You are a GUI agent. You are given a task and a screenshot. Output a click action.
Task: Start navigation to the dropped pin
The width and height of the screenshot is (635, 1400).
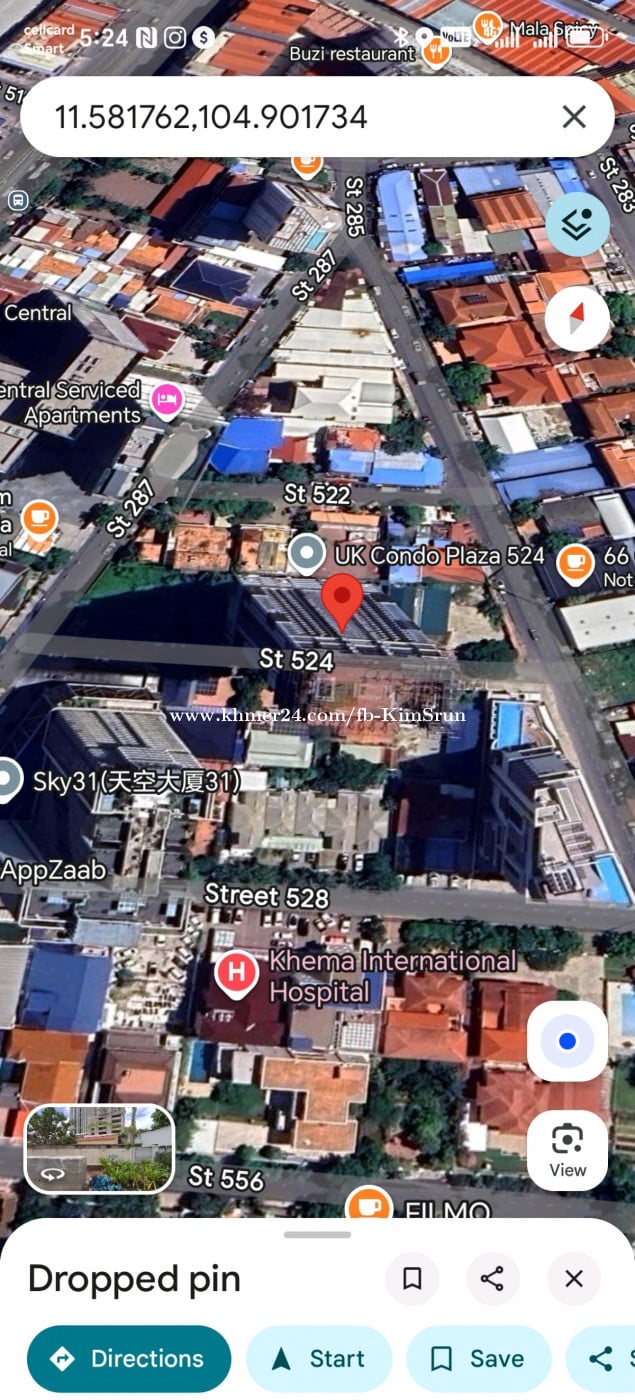pos(319,1358)
